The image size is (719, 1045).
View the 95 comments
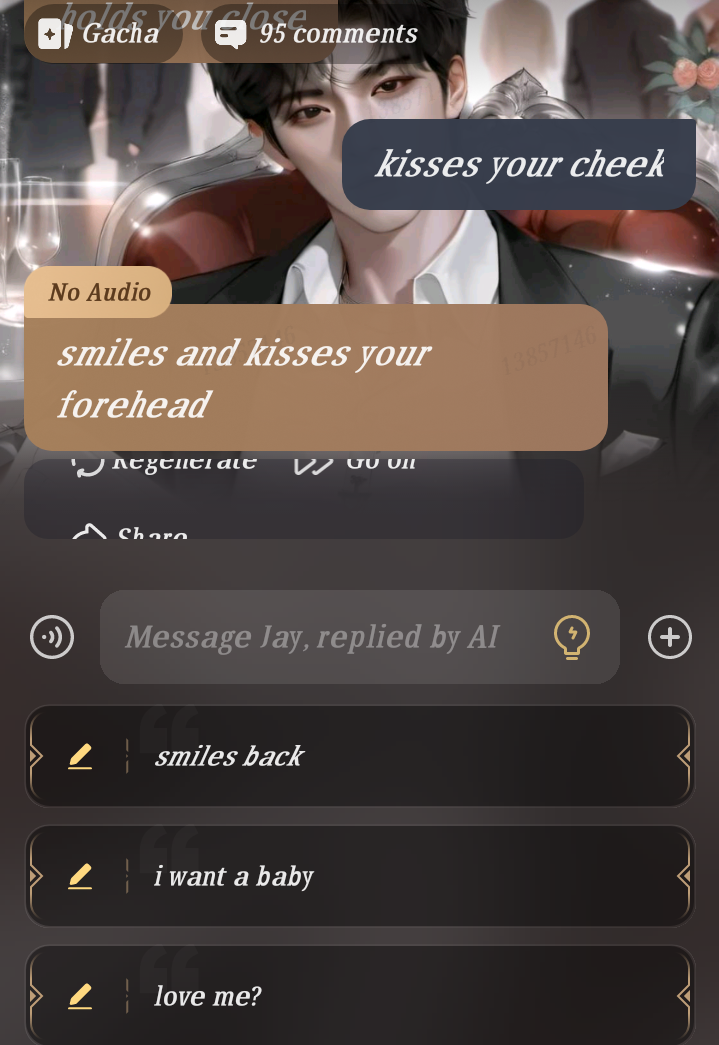tap(318, 34)
